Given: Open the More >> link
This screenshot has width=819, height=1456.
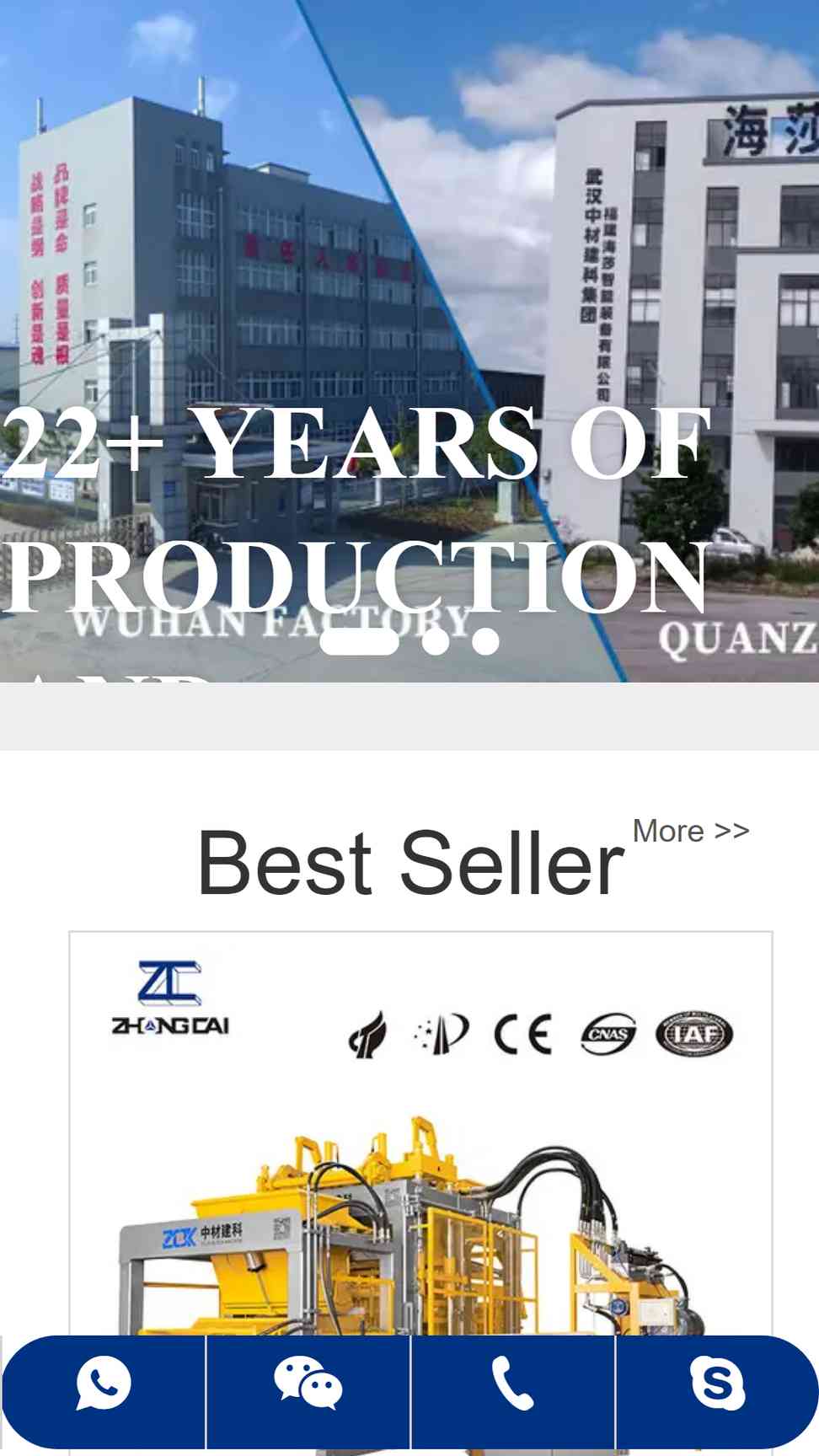Looking at the screenshot, I should coord(690,831).
